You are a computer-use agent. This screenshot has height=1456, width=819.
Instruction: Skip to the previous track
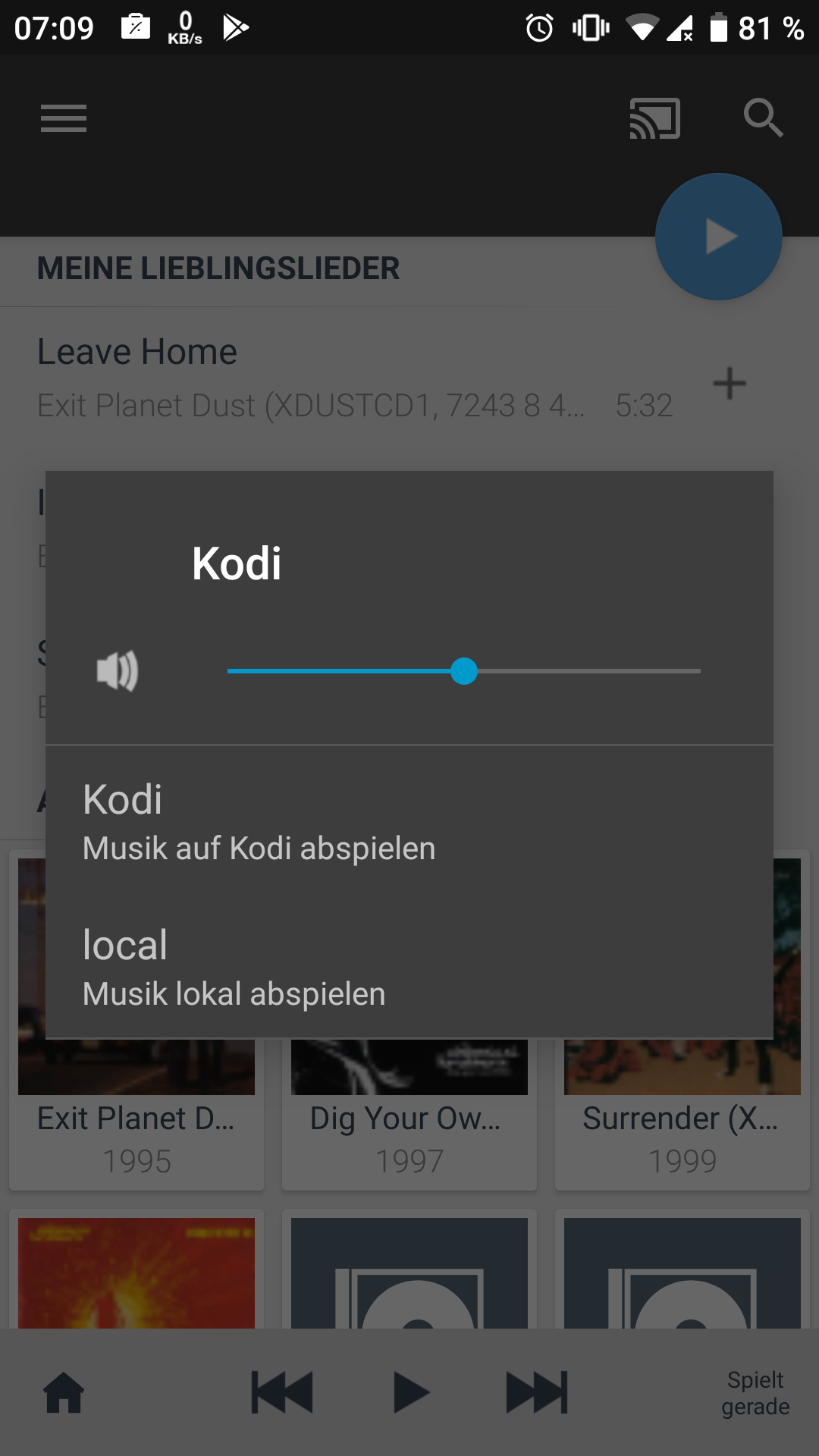282,1392
